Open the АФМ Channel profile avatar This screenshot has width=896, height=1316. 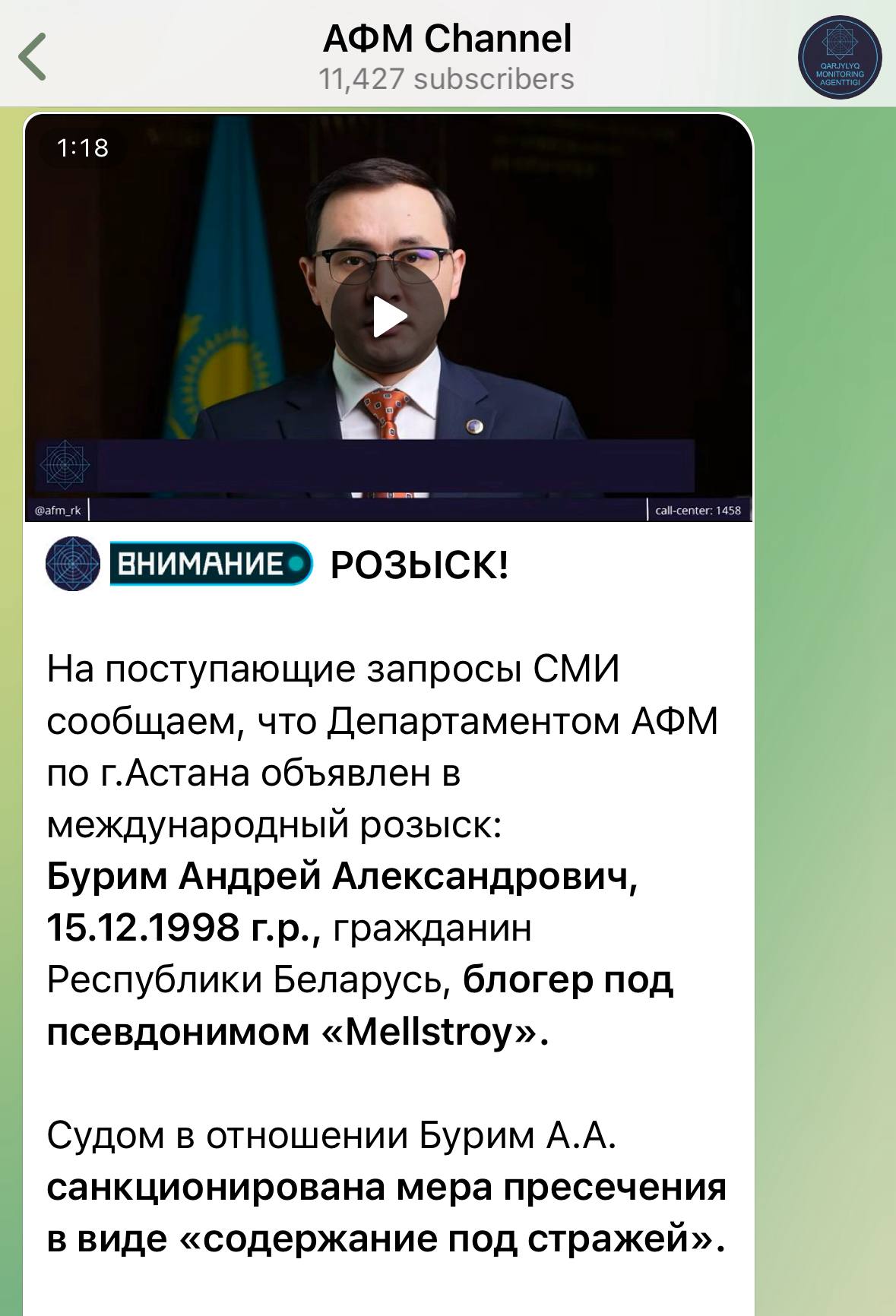click(x=840, y=58)
